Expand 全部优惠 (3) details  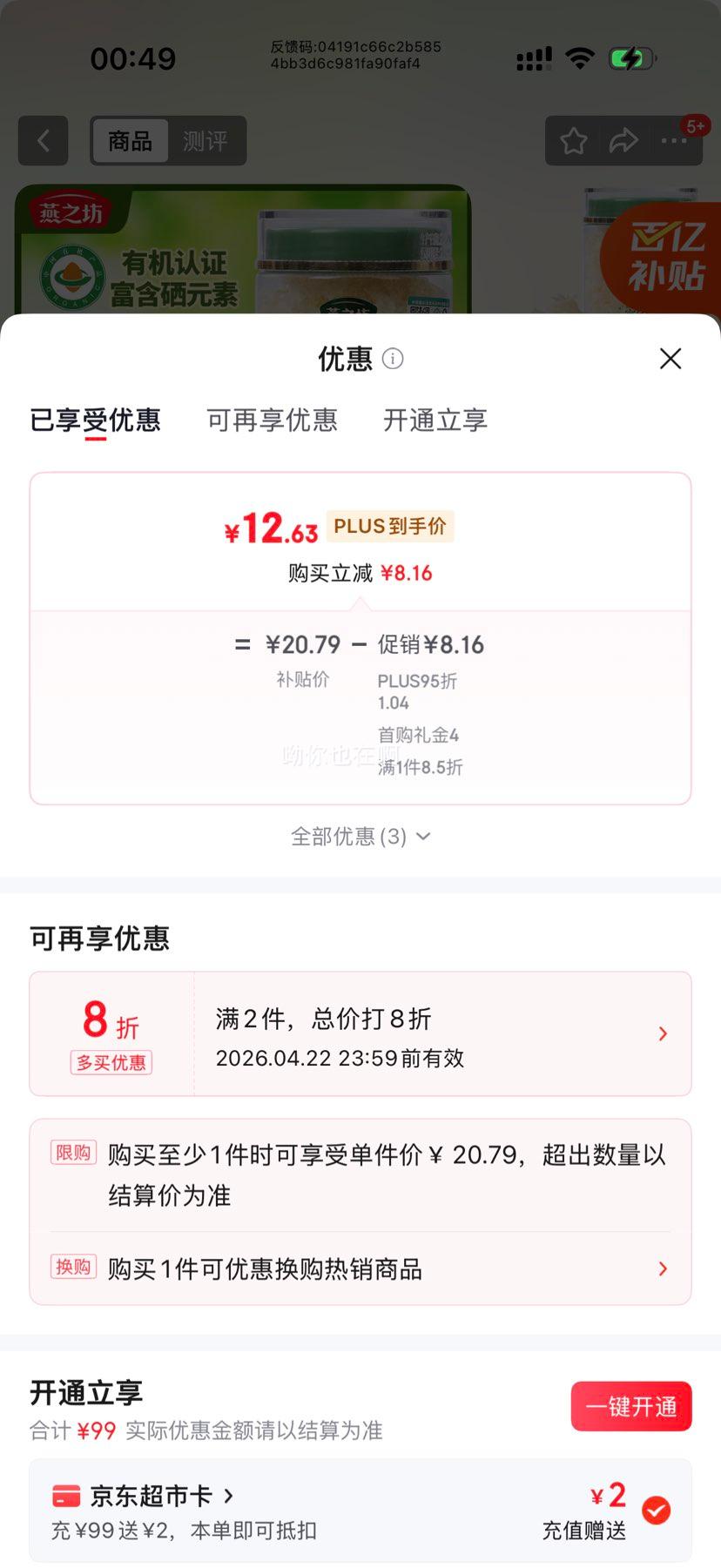[x=360, y=836]
